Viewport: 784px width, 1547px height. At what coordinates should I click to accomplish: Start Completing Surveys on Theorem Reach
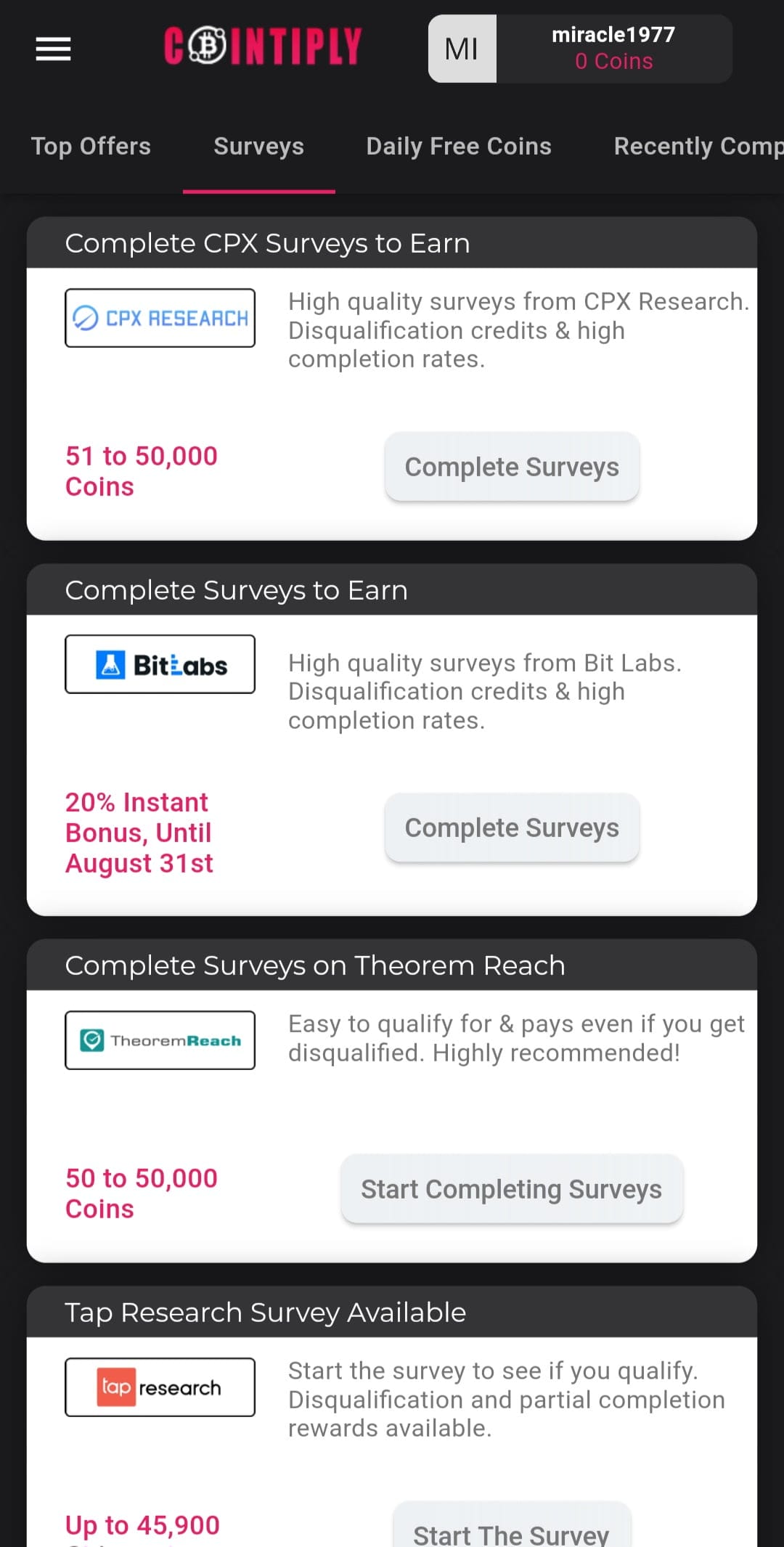(x=512, y=1189)
